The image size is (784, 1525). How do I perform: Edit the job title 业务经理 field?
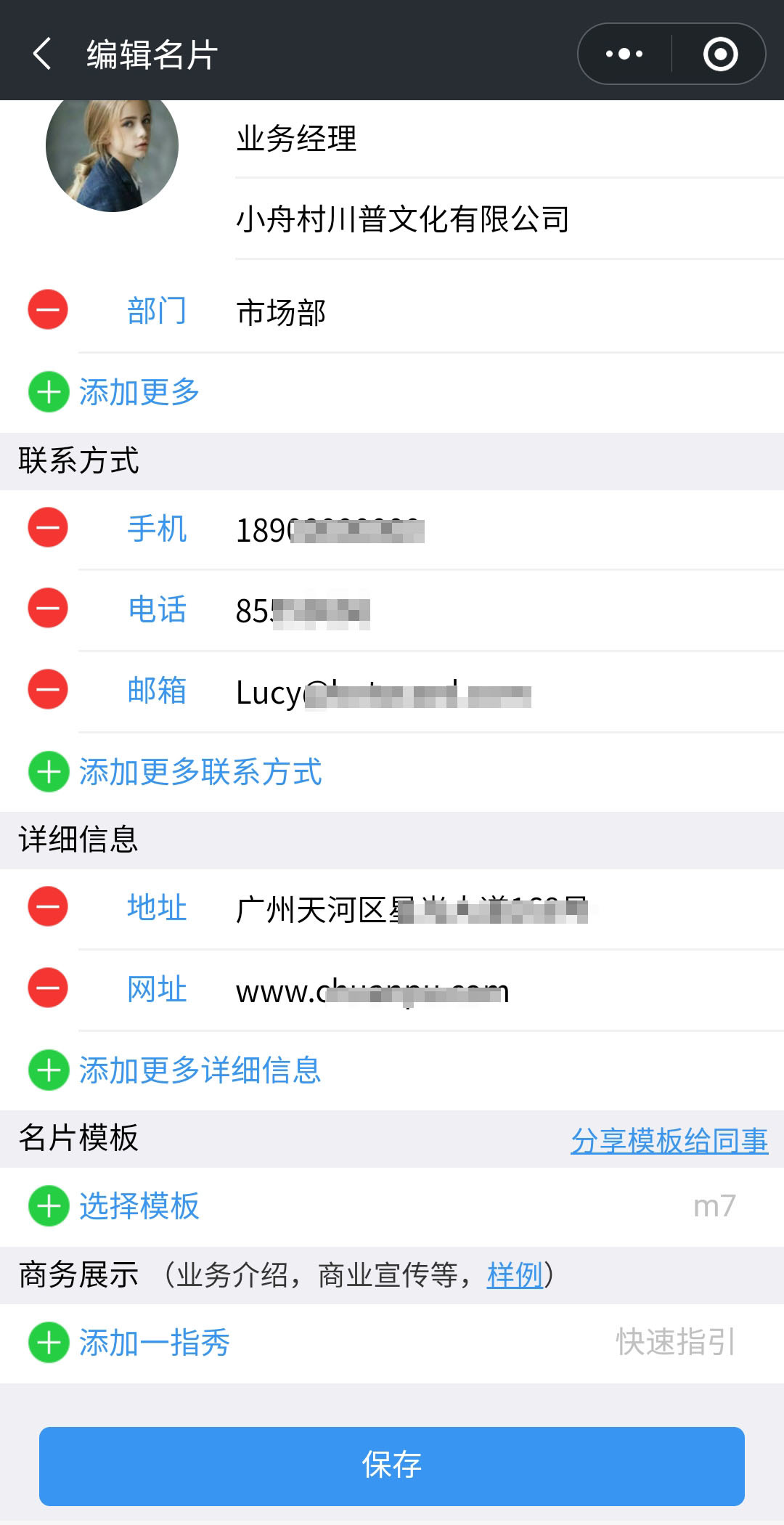(510, 138)
